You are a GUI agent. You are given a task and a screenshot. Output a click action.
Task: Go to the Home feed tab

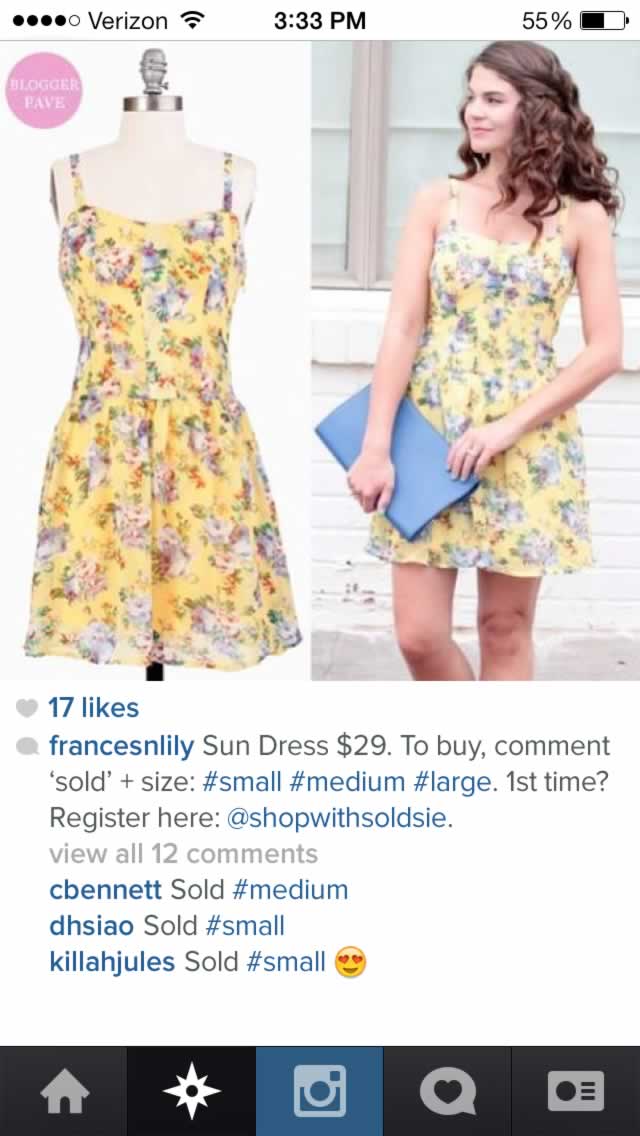point(64,1091)
